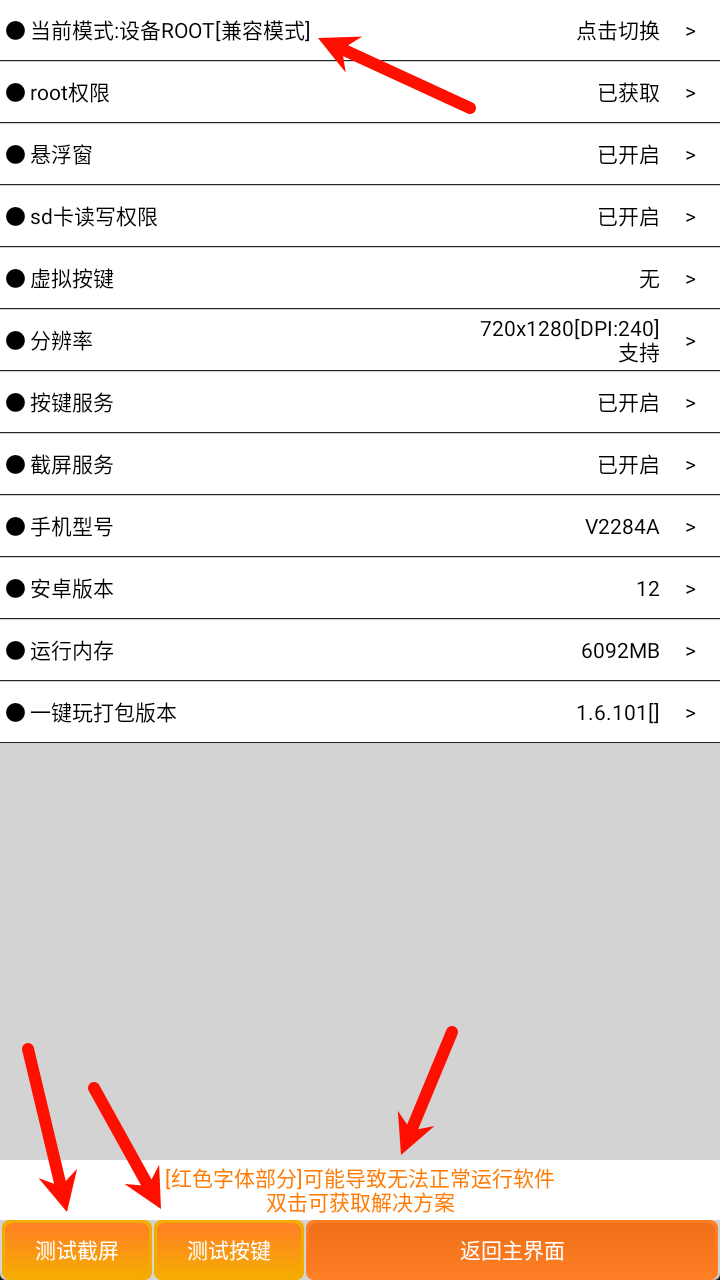Tap the 测试按键 button
Image resolution: width=720 pixels, height=1280 pixels.
pyautogui.click(x=229, y=1250)
